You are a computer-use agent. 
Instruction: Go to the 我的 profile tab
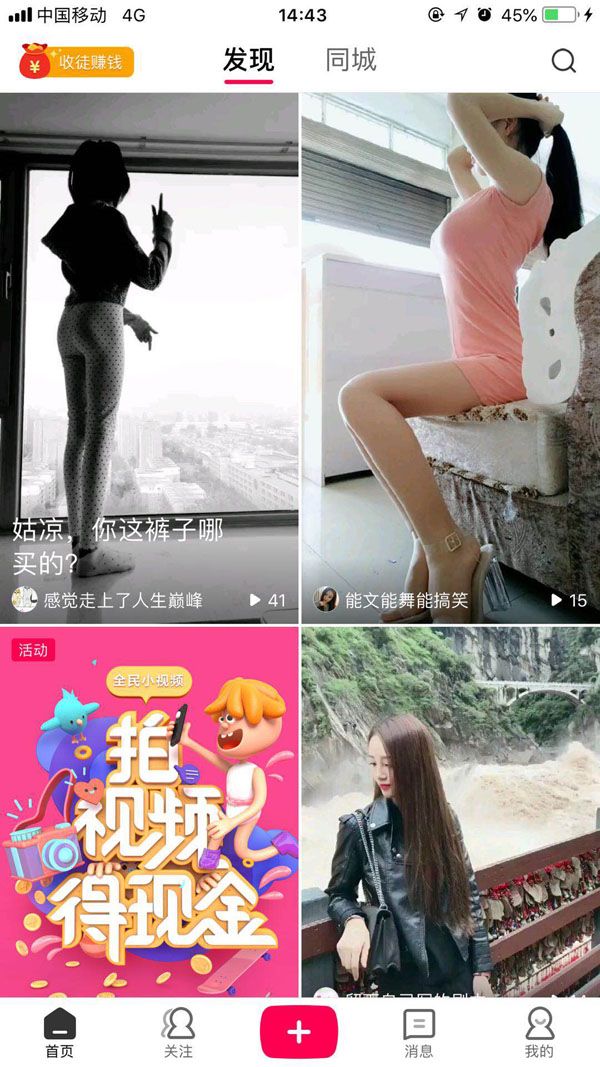(x=539, y=1033)
